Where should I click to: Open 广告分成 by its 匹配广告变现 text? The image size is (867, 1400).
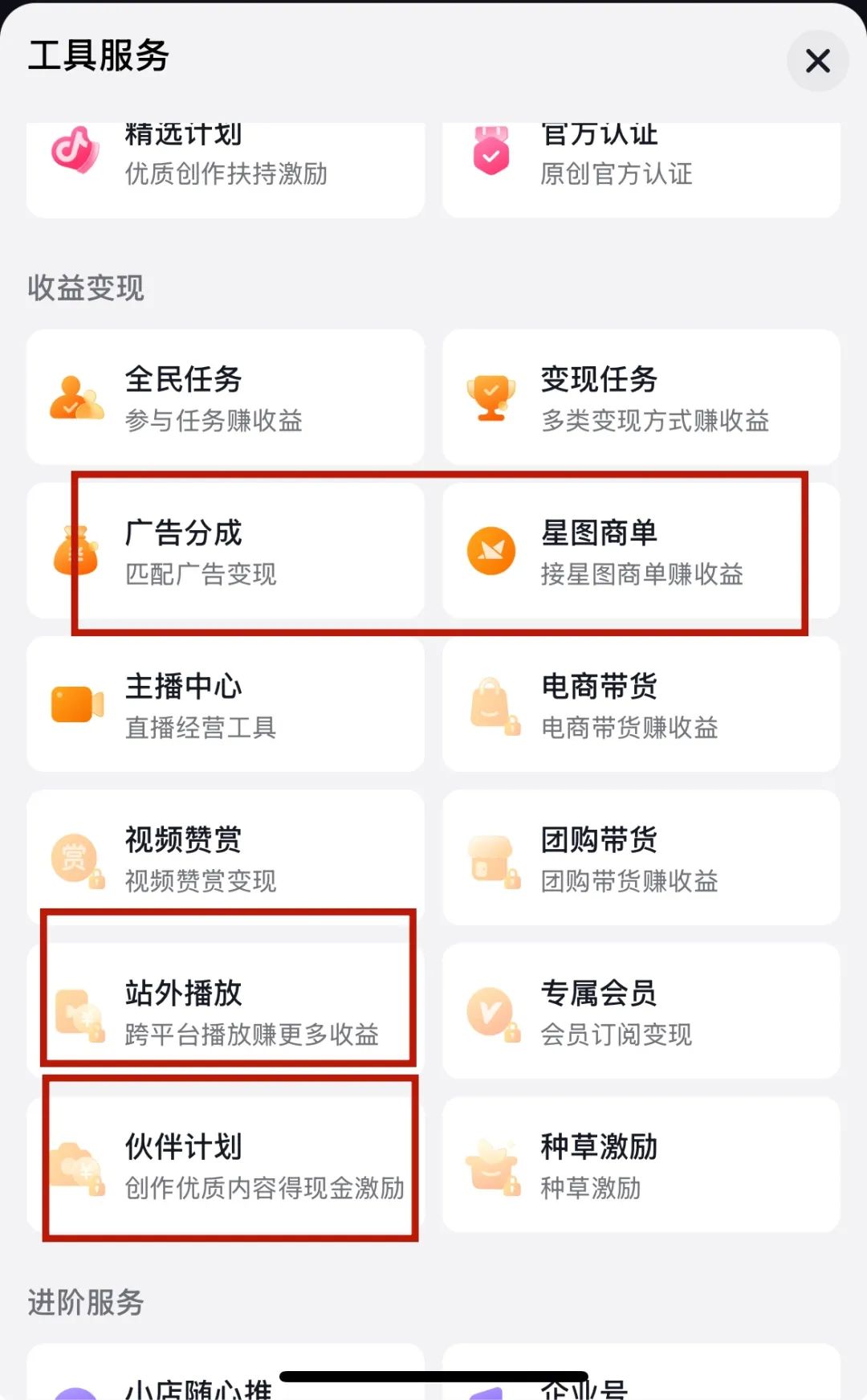[x=200, y=575]
